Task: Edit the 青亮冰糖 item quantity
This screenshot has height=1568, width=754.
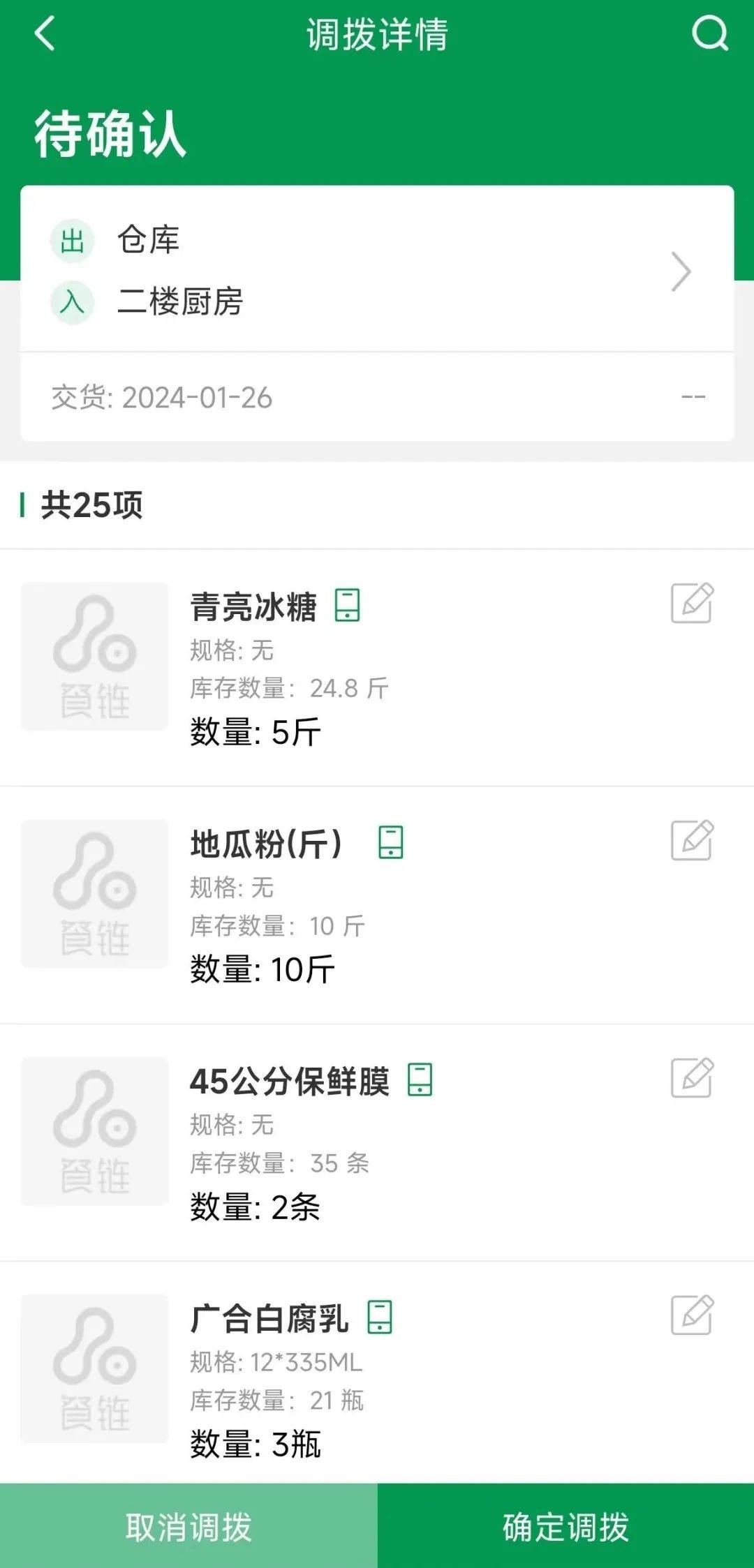Action: (691, 603)
